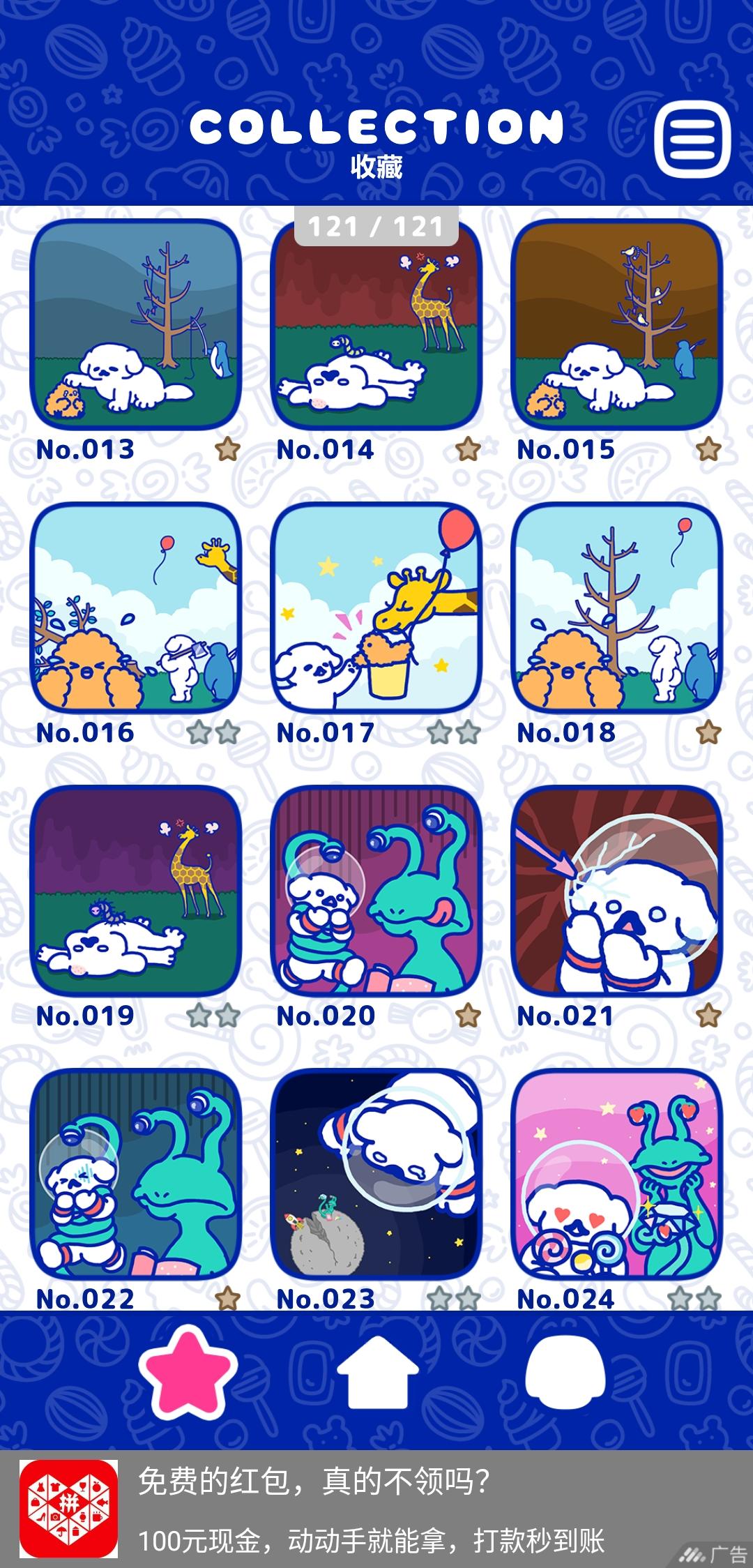
Task: Open collection card No.016
Action: tap(136, 607)
